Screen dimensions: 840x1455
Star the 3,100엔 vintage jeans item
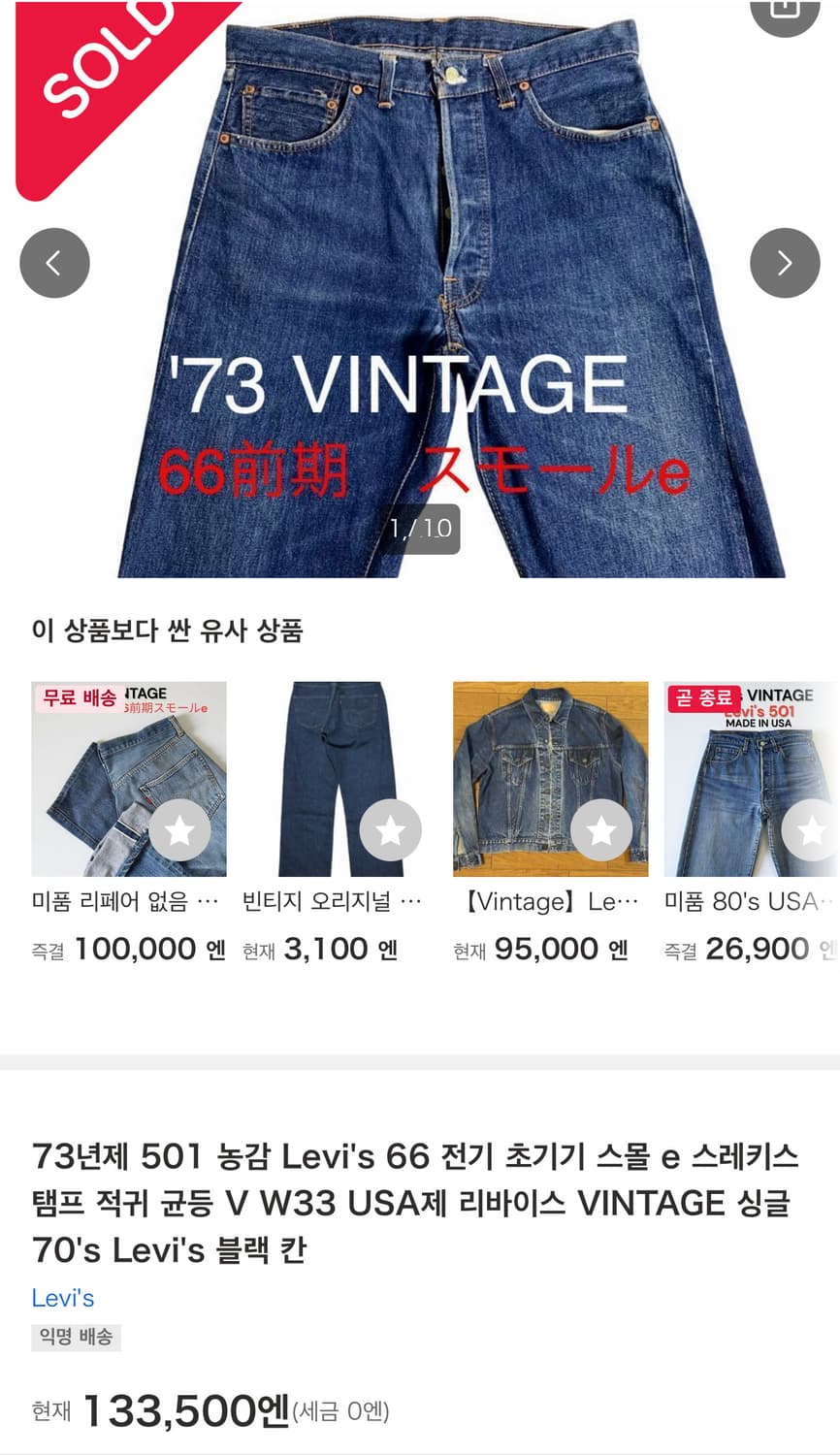coord(391,830)
